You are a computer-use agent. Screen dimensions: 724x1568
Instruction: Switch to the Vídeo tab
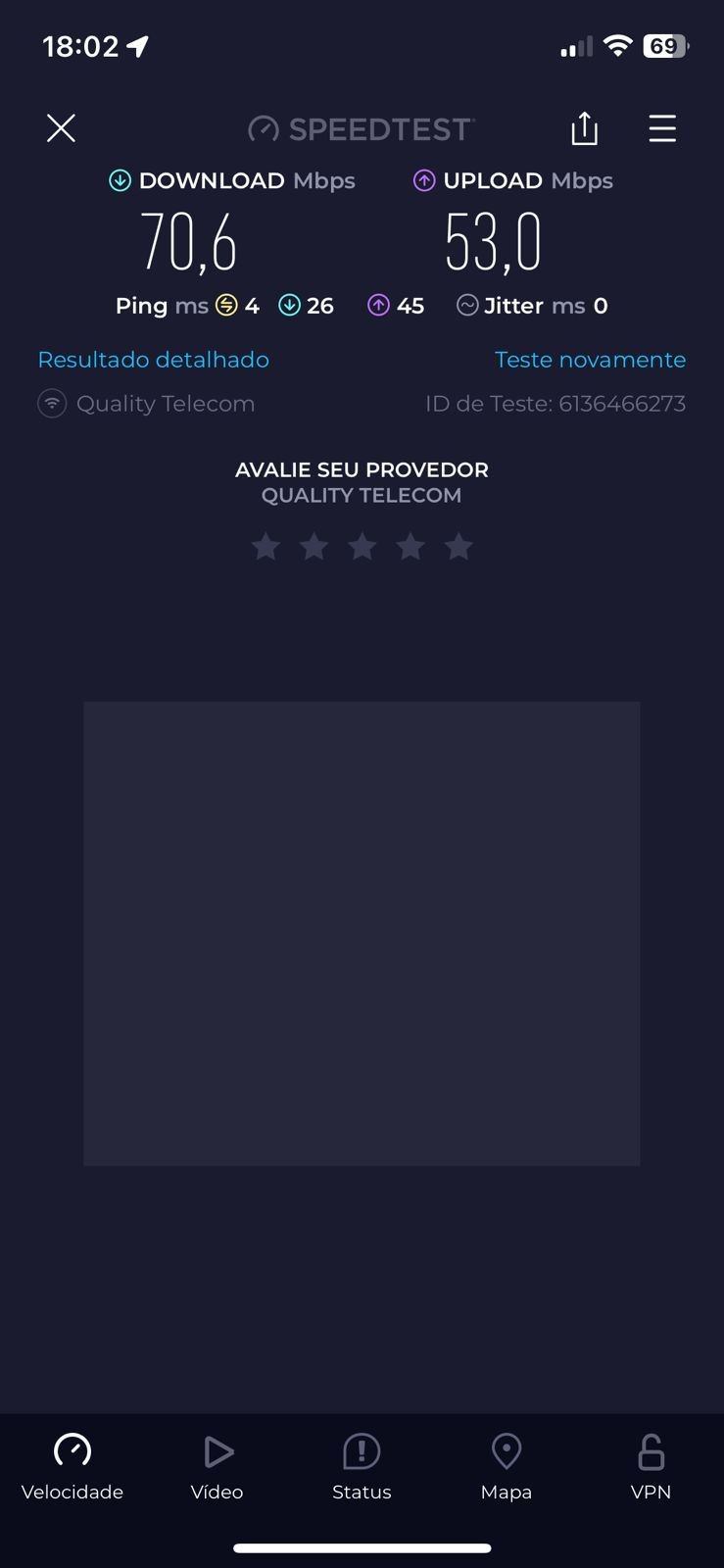[x=217, y=1467]
